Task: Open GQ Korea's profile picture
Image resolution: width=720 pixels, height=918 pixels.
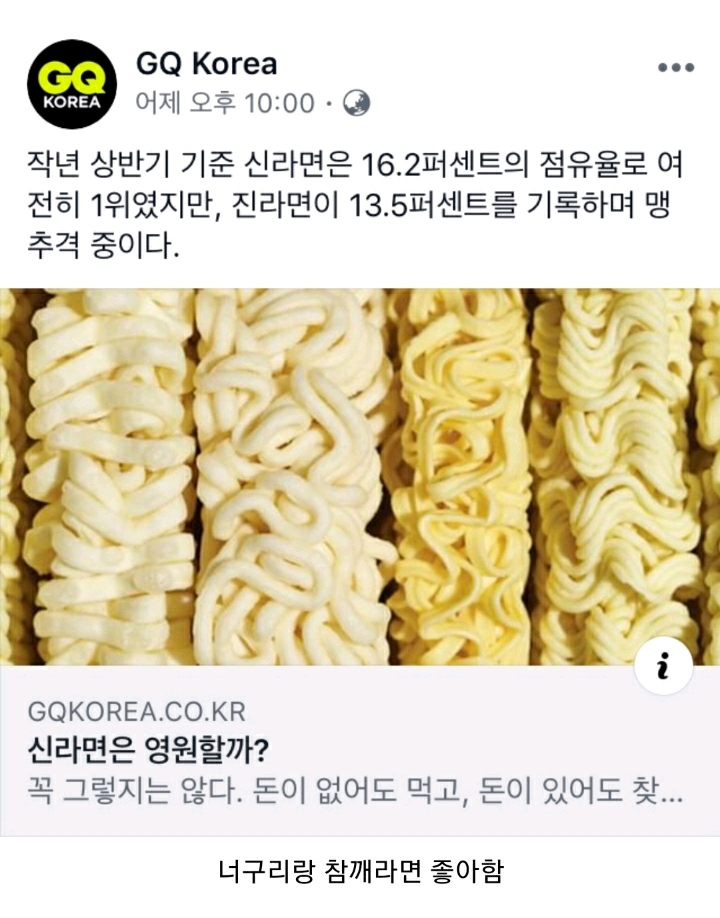Action: (x=71, y=84)
